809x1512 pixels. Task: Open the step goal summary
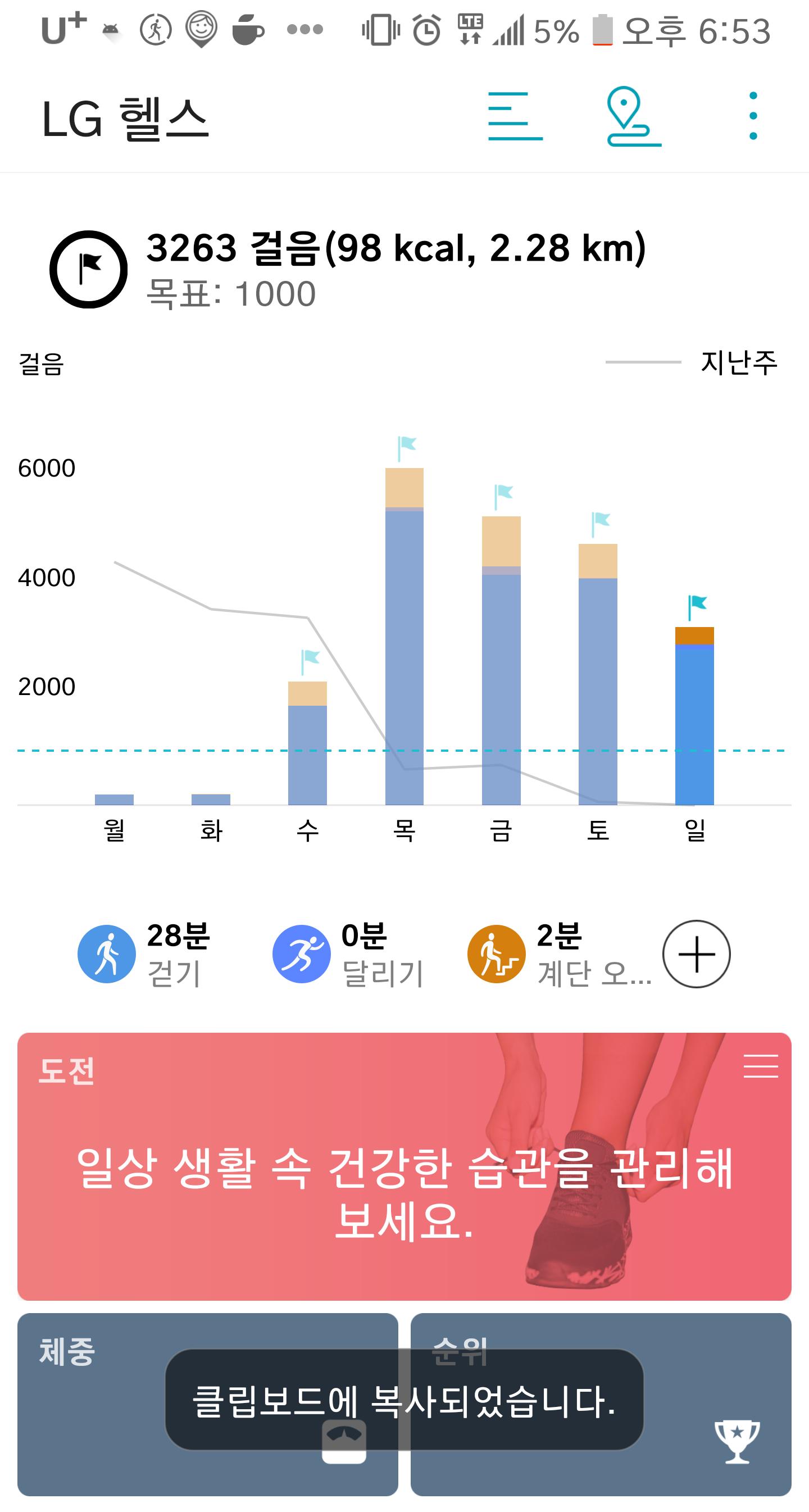[347, 269]
